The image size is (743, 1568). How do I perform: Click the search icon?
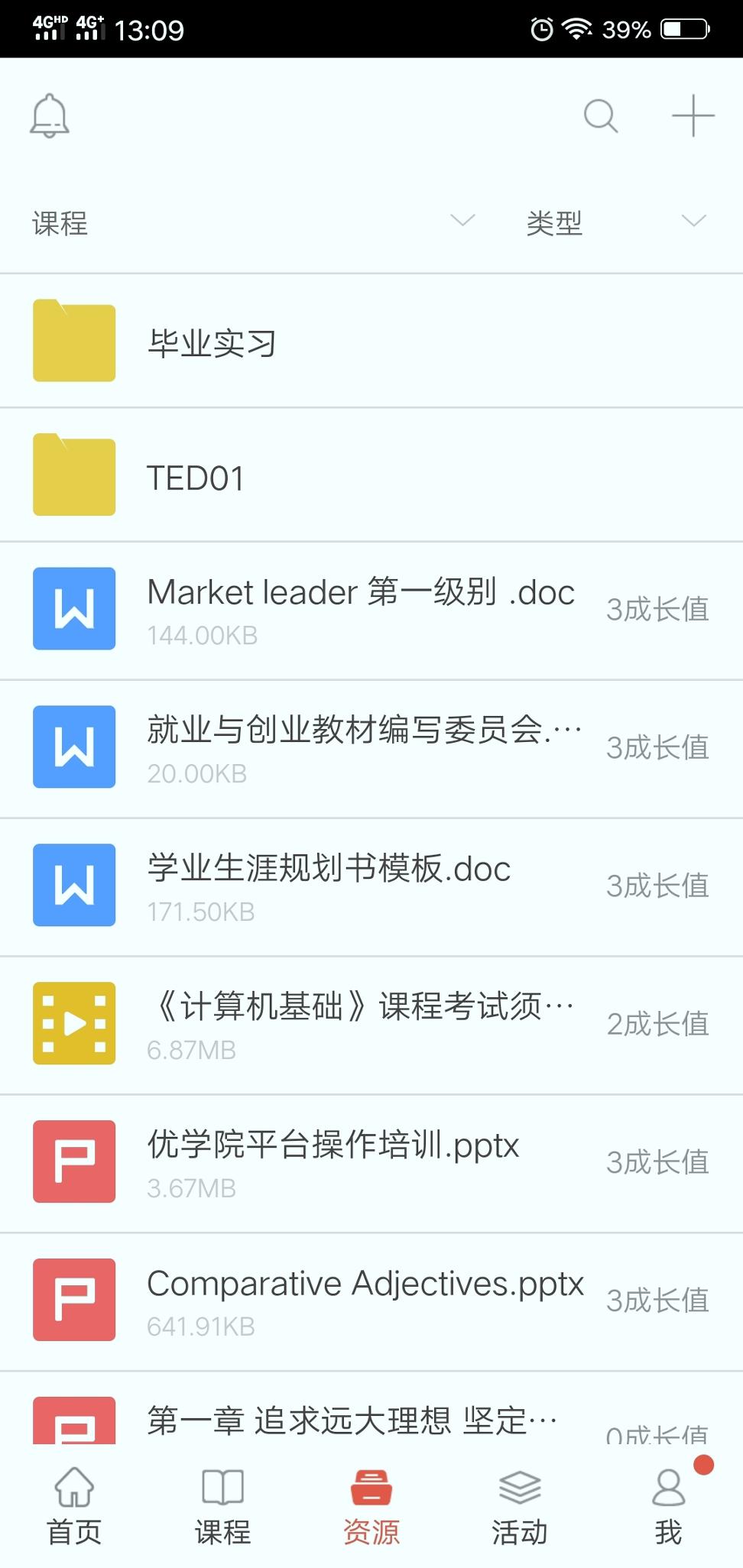601,116
